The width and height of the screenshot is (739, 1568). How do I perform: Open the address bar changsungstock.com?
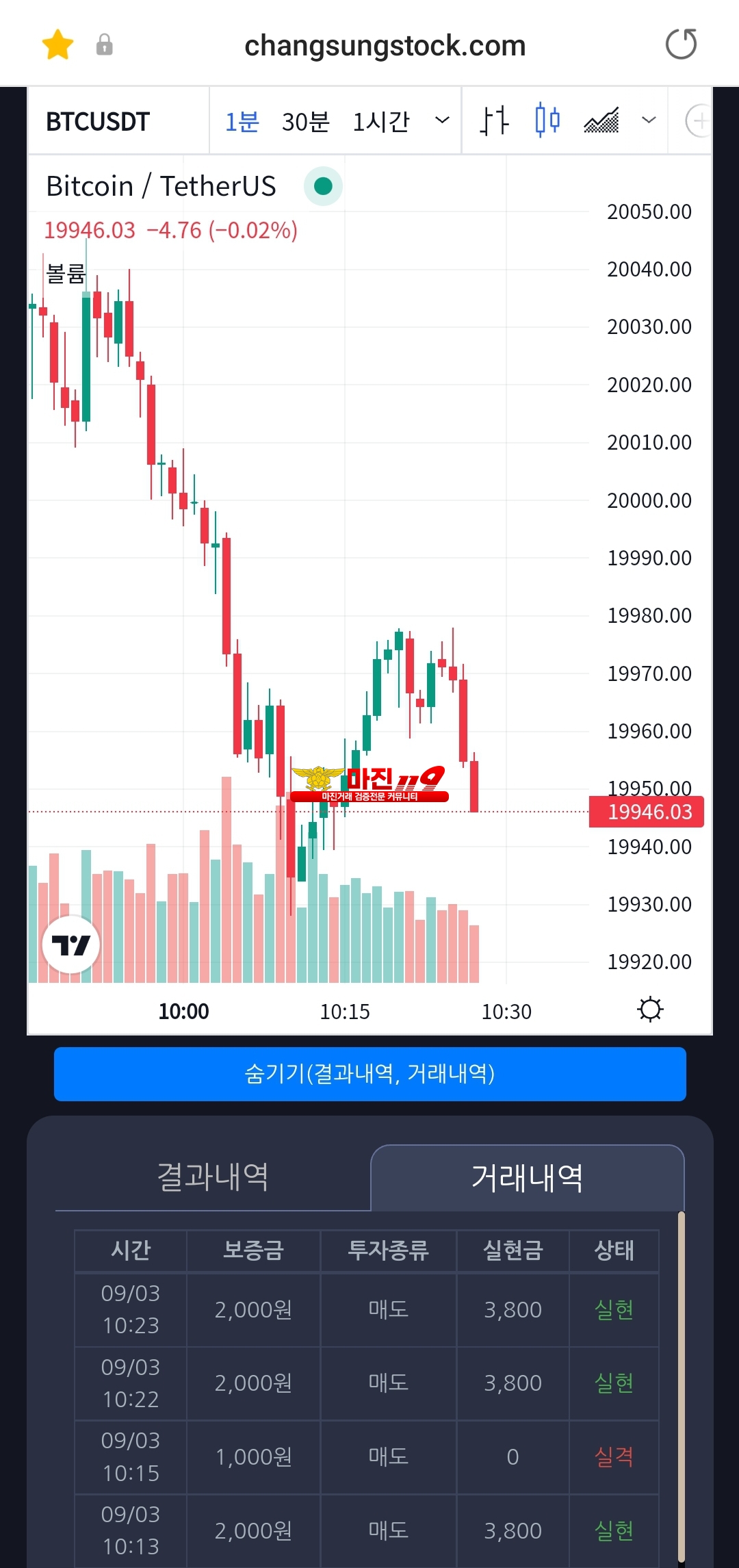[x=385, y=46]
